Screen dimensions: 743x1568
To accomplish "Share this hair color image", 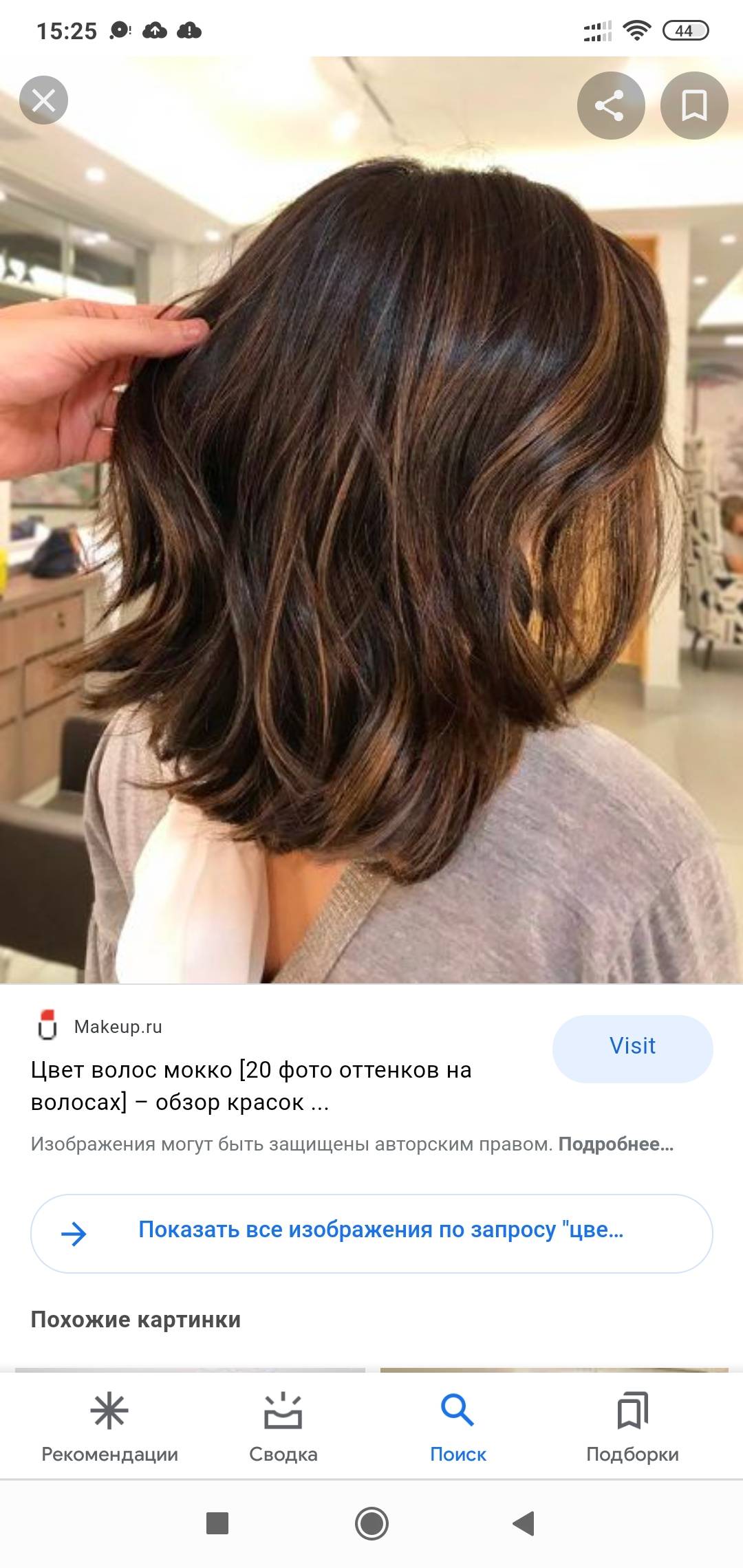I will [610, 105].
